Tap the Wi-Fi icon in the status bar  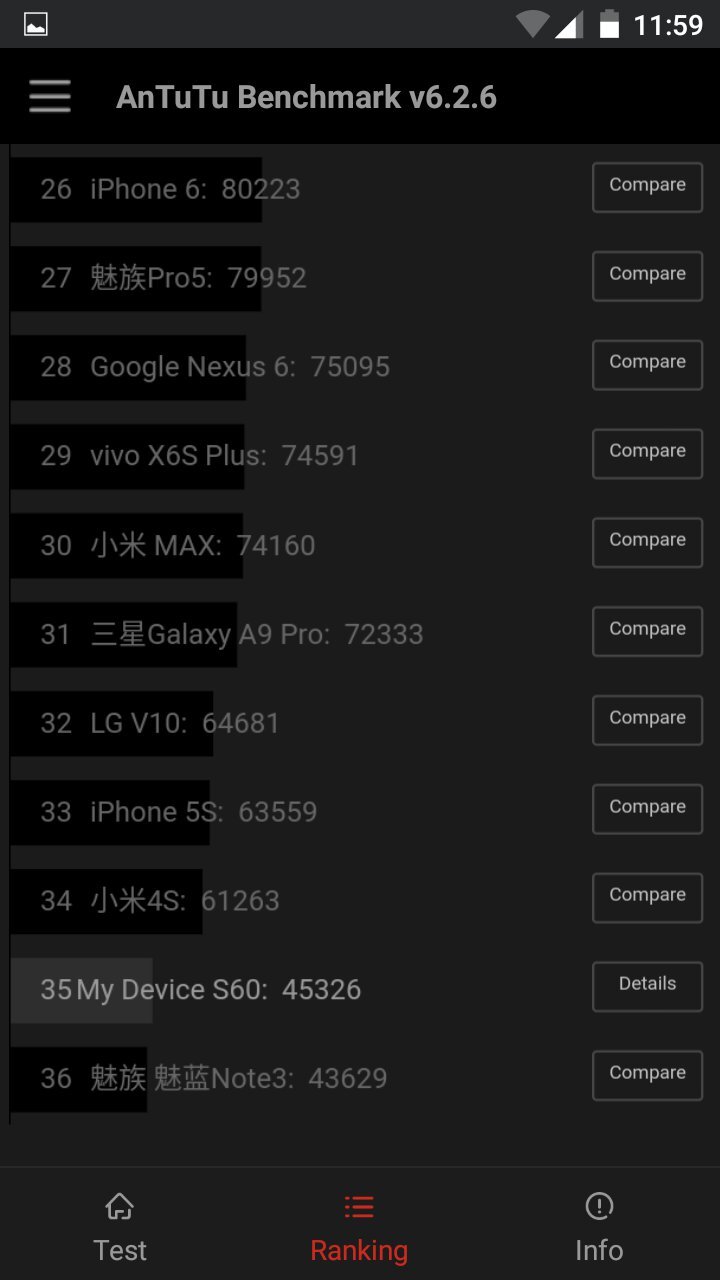coord(535,22)
